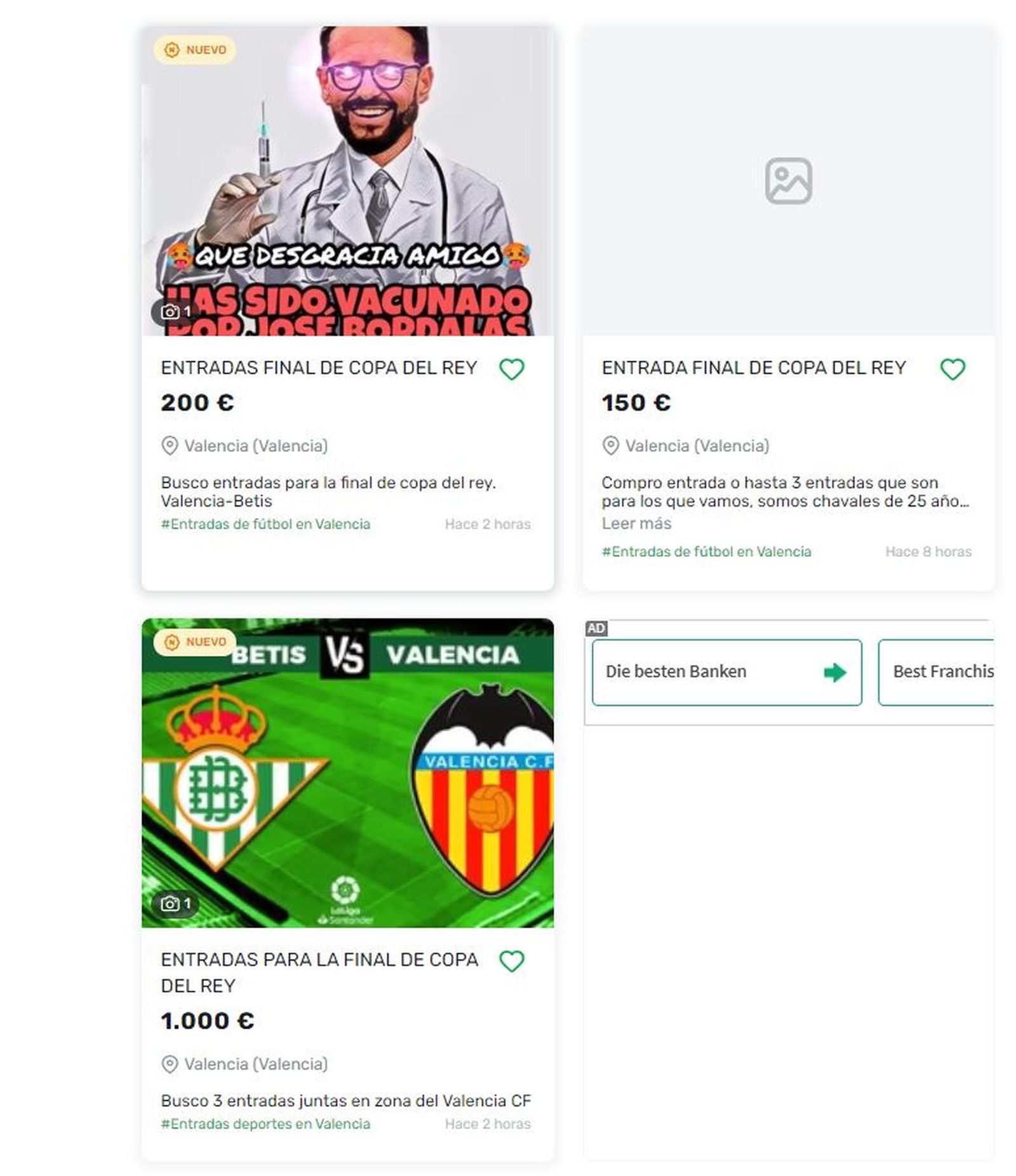Open the ENTRADAS FINAL DE COPA DEL REY listing title
The height and width of the screenshot is (1176, 1016).
[319, 366]
